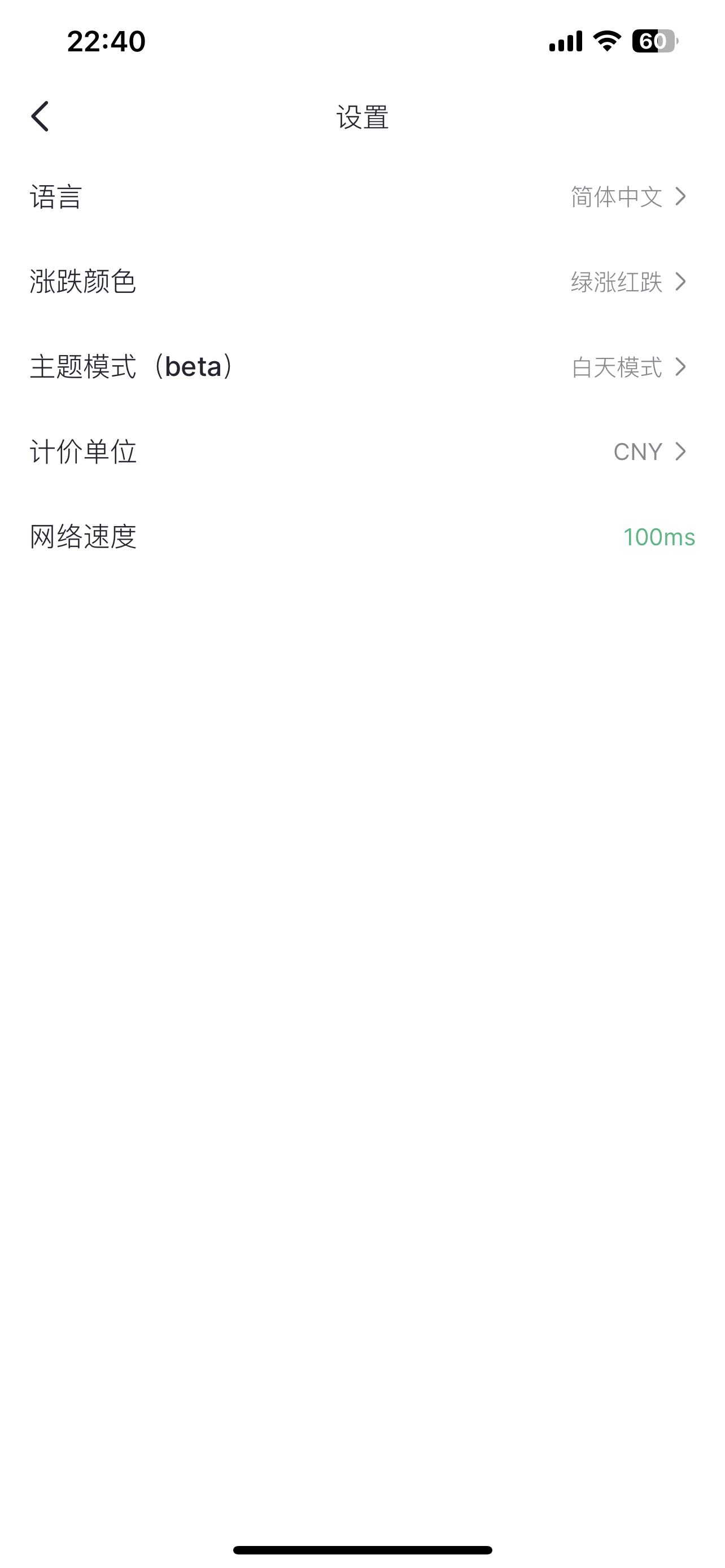Select the 计价单位 currency row
Image resolution: width=725 pixels, height=1568 pixels.
pyautogui.click(x=361, y=452)
